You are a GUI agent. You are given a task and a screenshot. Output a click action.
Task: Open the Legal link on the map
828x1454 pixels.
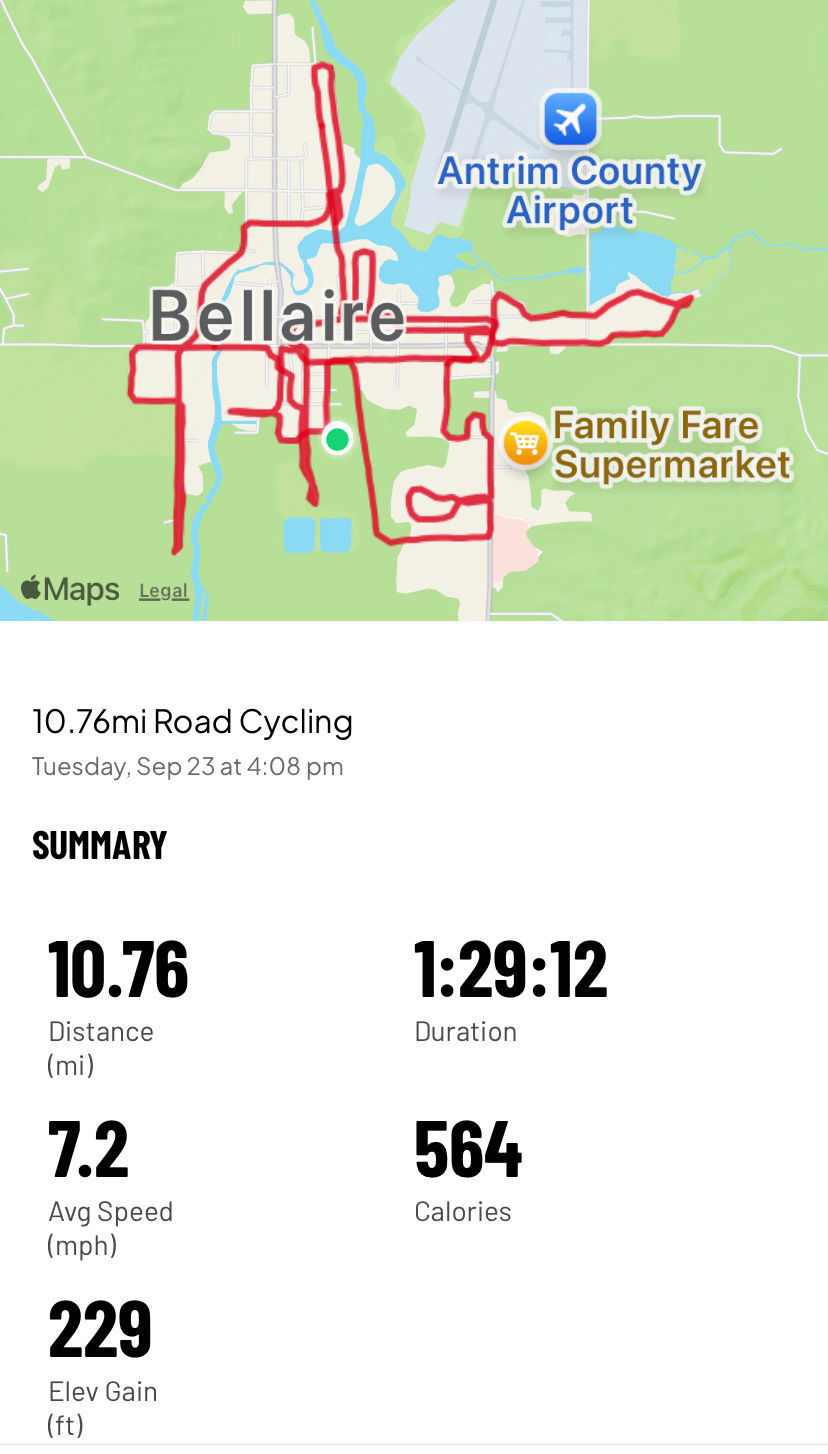(x=163, y=591)
